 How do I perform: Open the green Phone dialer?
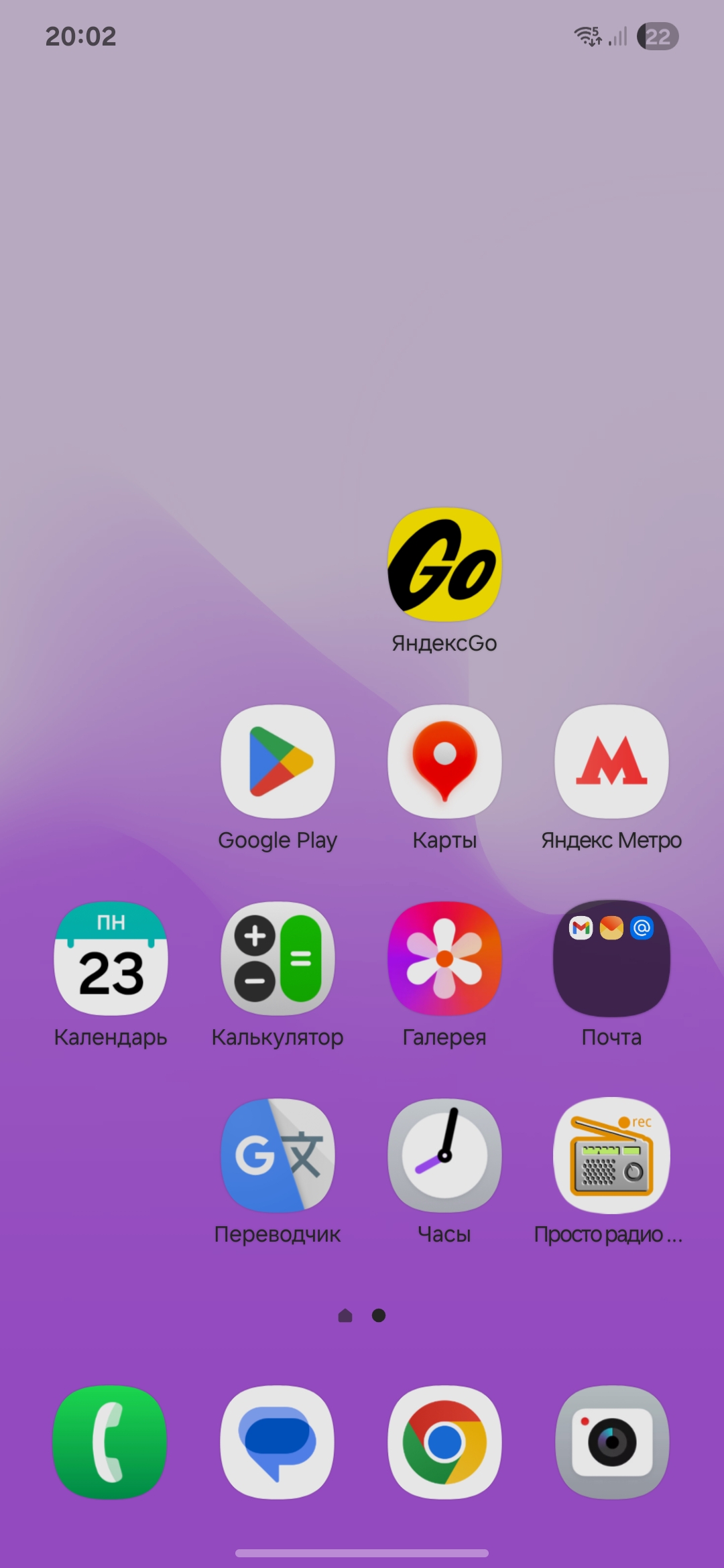point(110,1442)
